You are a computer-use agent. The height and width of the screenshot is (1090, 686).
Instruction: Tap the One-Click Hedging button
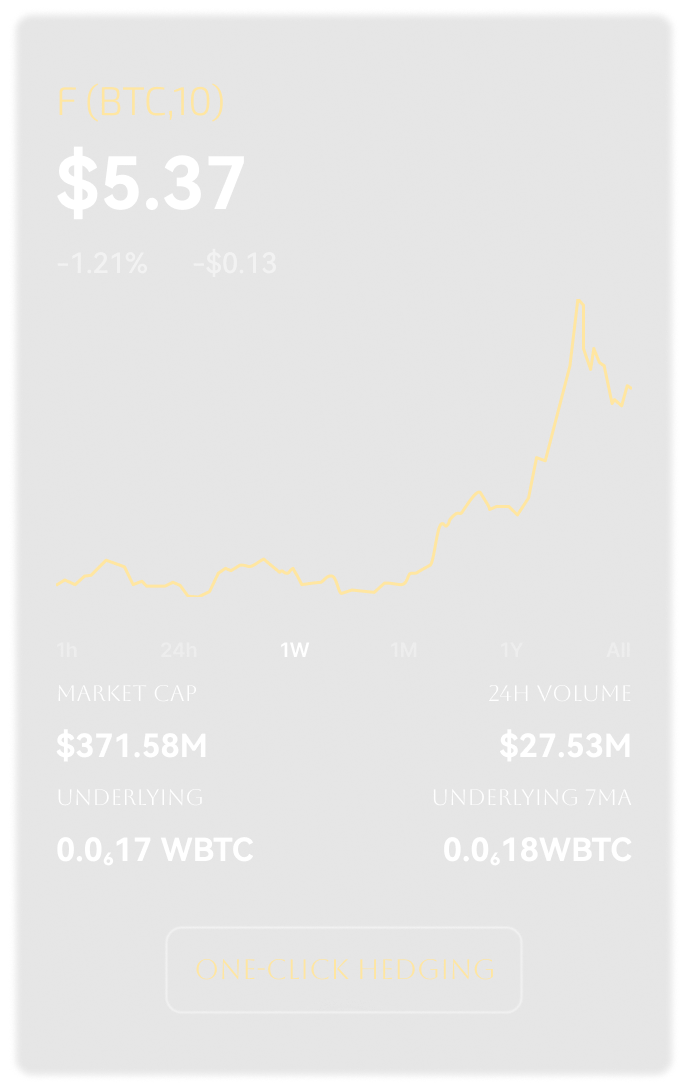coord(344,969)
